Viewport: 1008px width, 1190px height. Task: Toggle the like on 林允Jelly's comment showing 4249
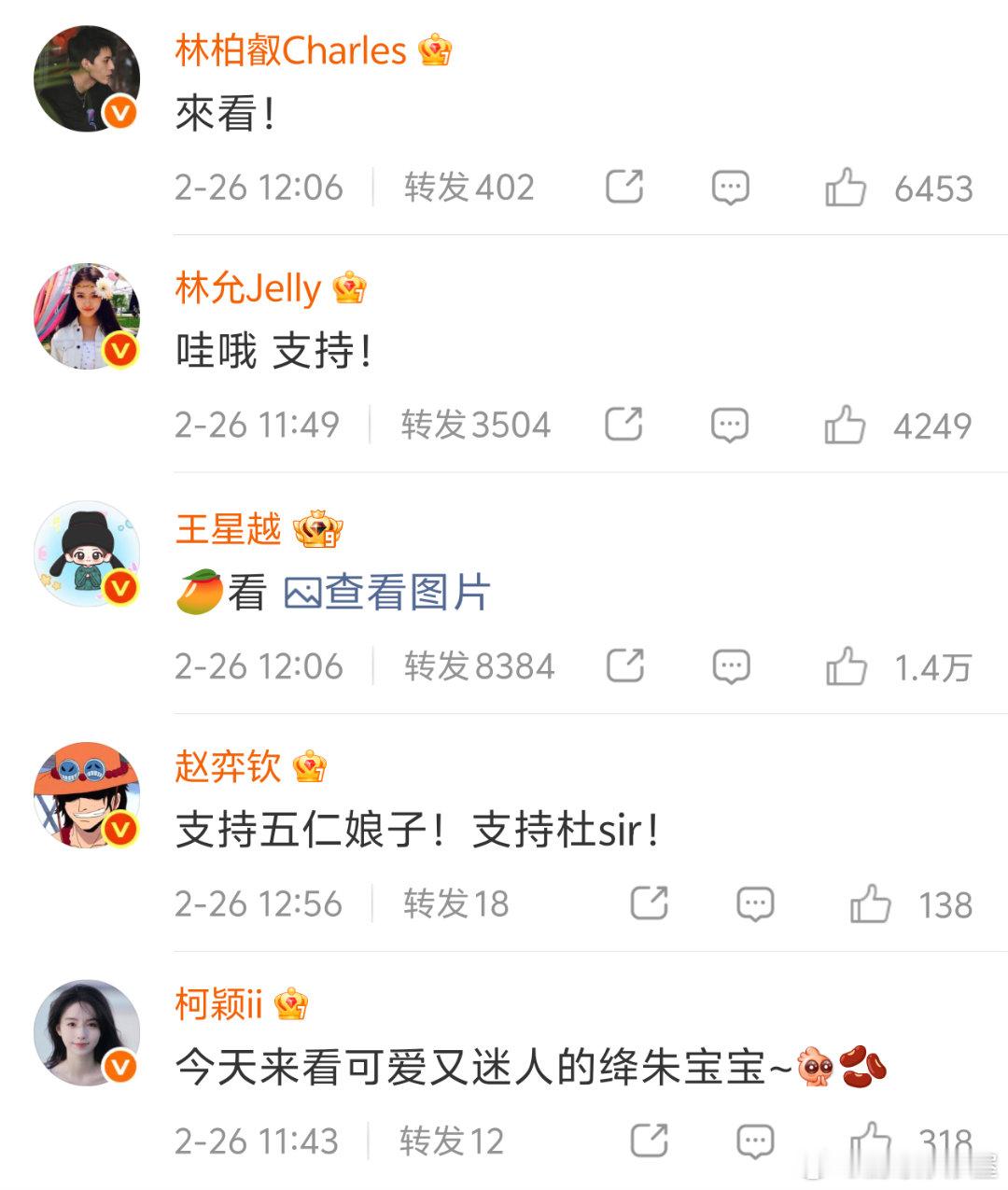[847, 425]
